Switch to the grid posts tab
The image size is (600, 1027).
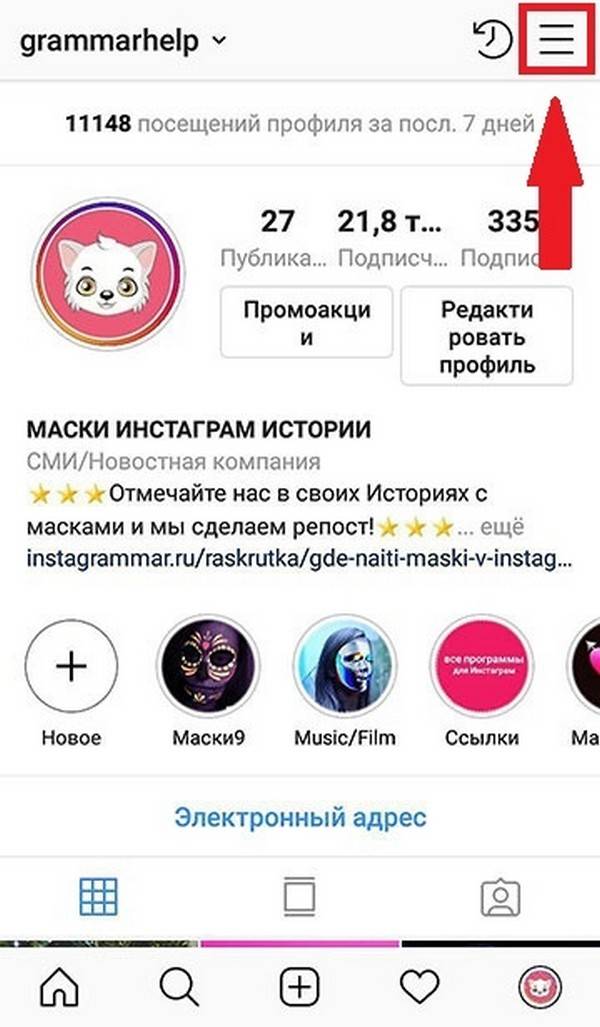pyautogui.click(x=99, y=897)
